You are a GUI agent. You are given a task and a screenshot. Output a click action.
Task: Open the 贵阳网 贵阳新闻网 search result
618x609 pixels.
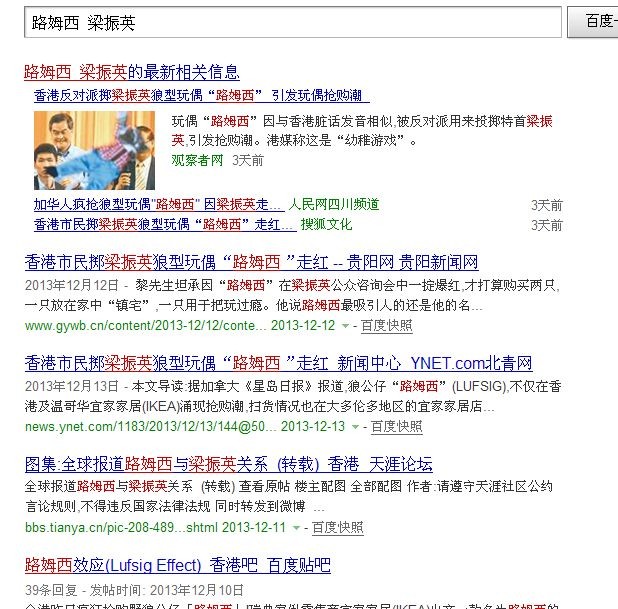point(251,263)
